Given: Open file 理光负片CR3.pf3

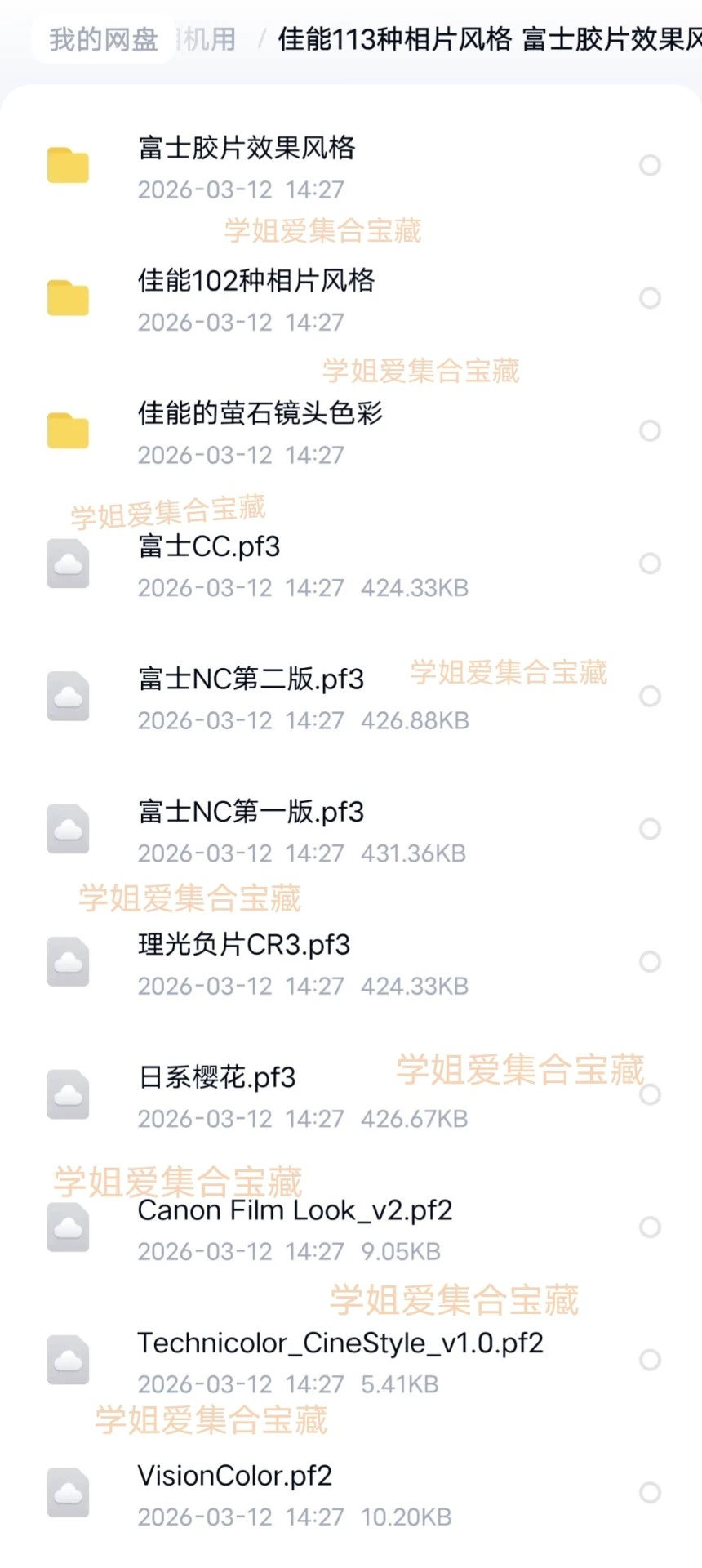Looking at the screenshot, I should click(x=244, y=945).
